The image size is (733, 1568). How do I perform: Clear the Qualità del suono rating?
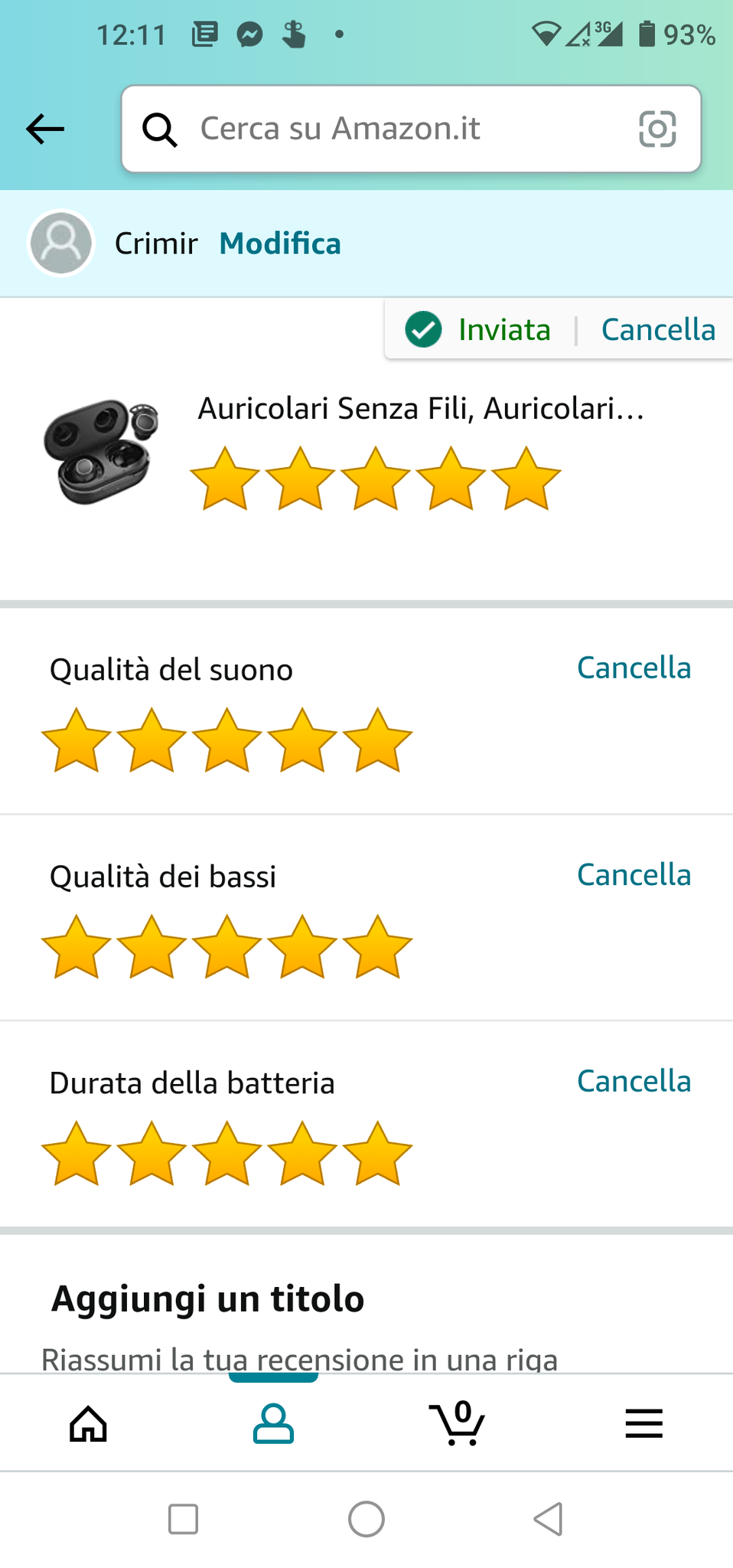(634, 668)
